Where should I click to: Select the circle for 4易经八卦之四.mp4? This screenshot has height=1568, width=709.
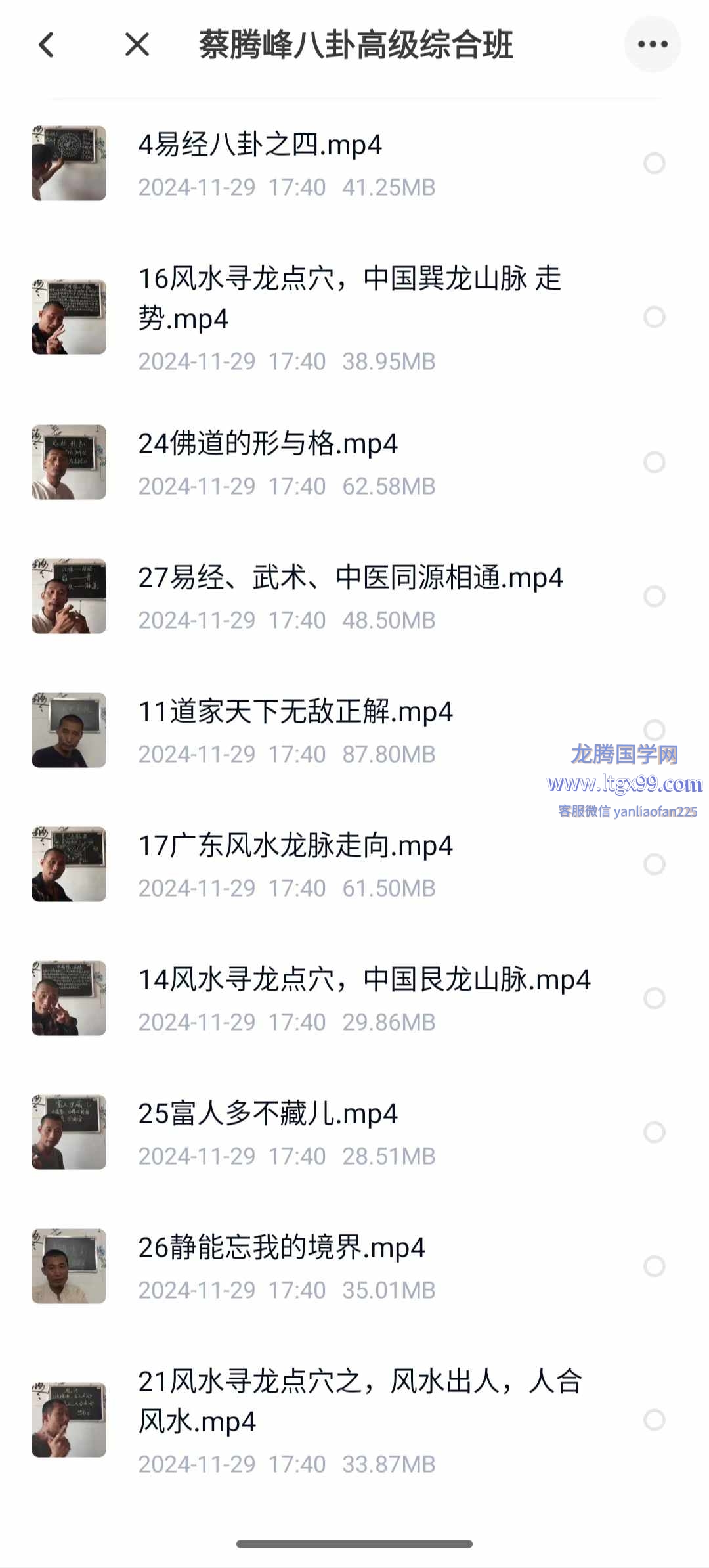click(654, 163)
